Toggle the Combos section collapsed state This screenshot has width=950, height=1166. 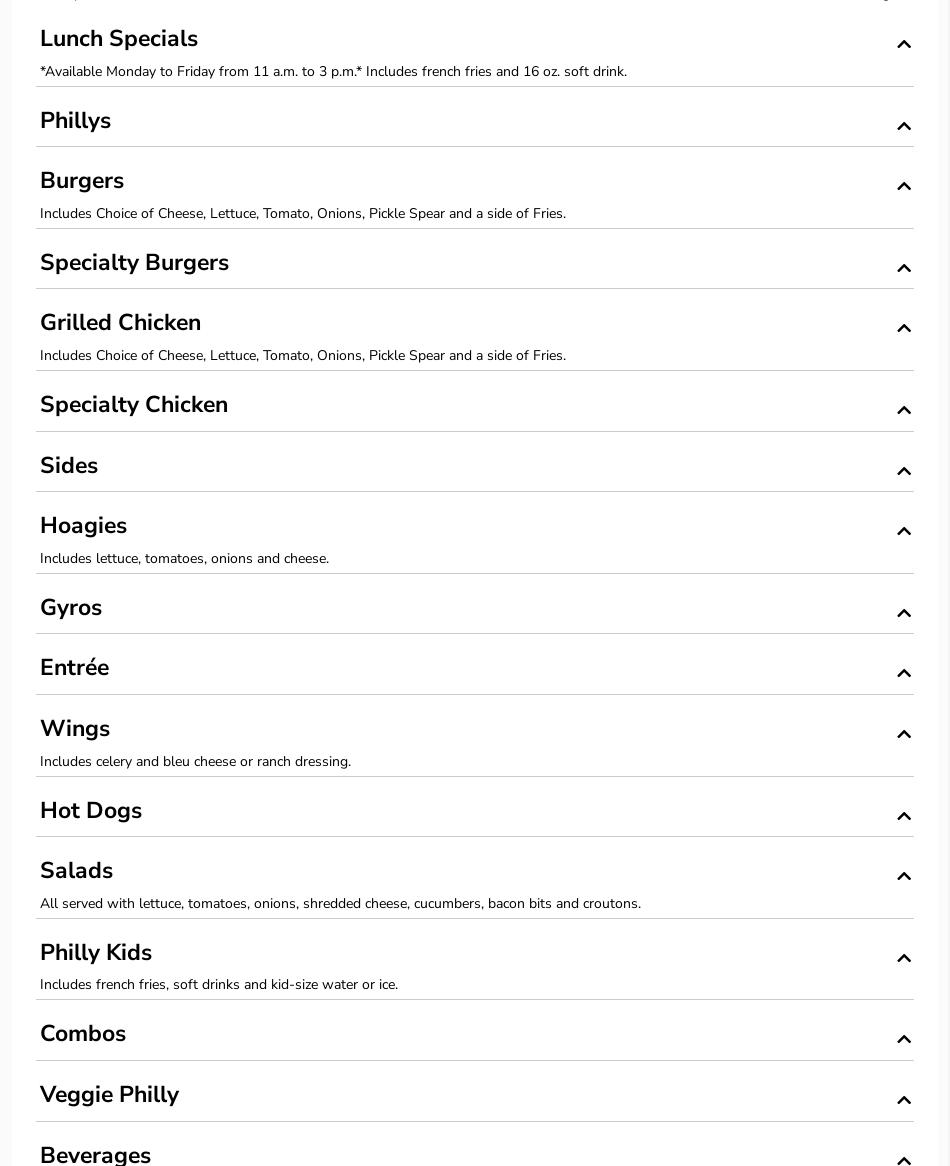click(x=904, y=1039)
